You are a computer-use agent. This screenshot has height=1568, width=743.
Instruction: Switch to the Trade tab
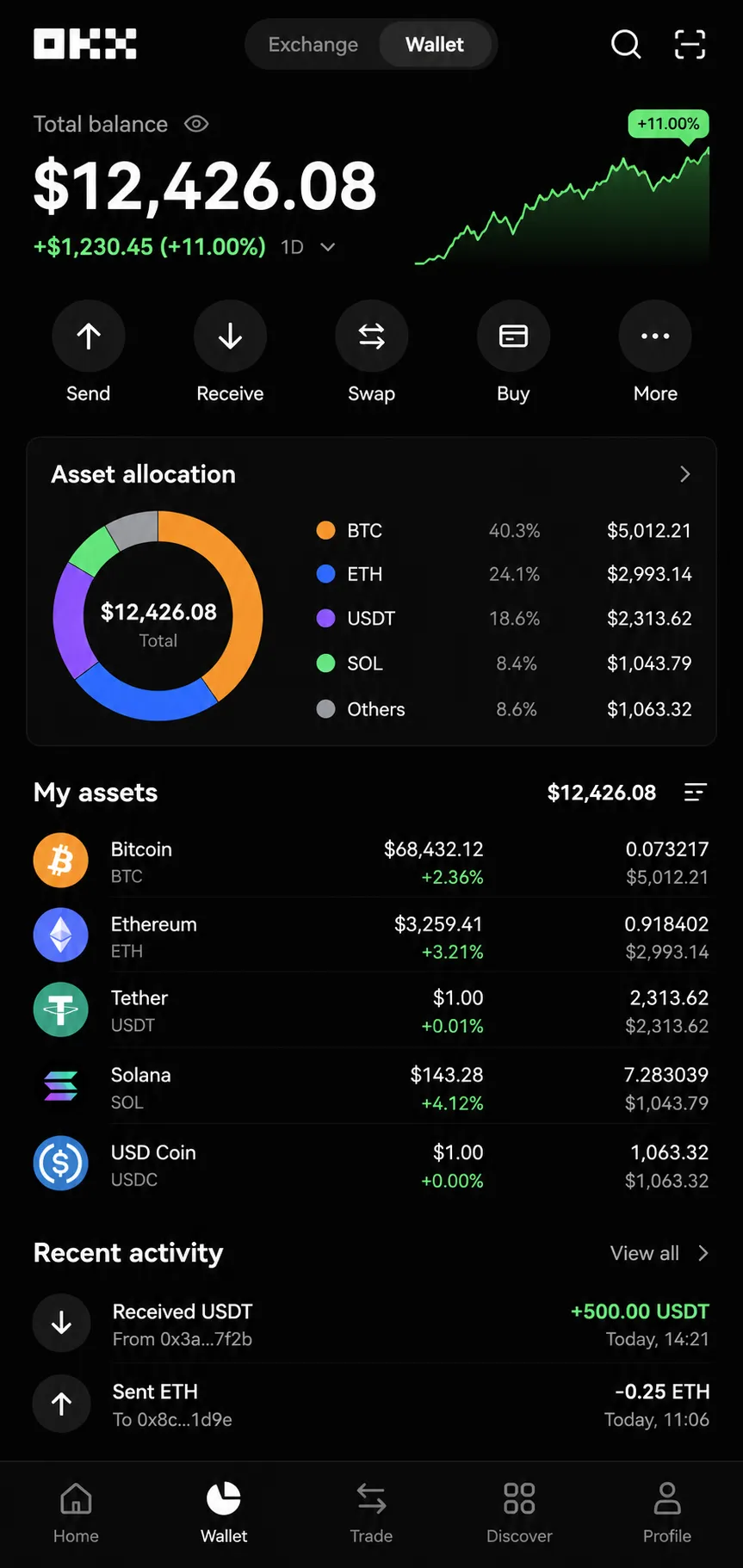click(371, 1513)
